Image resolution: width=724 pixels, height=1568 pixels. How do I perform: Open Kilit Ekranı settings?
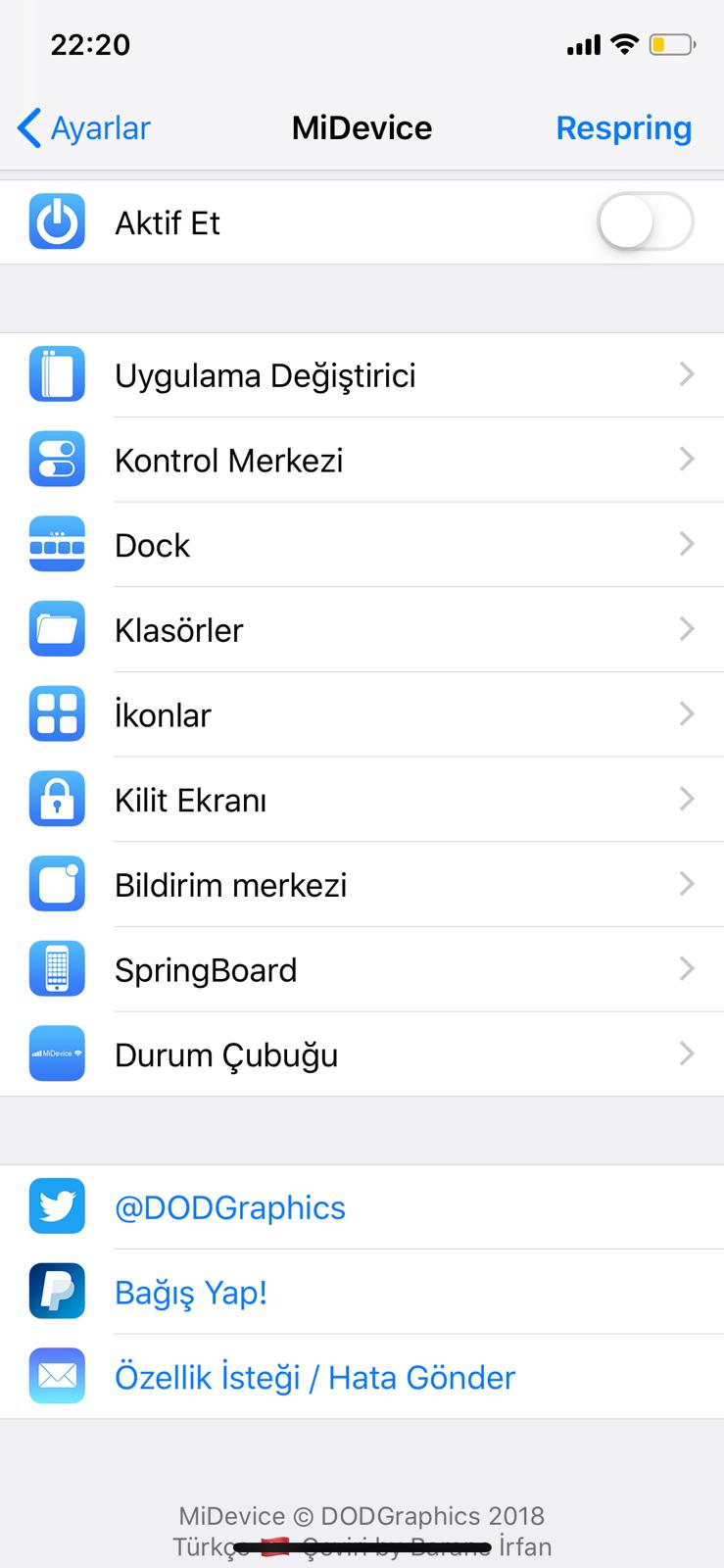tap(362, 800)
